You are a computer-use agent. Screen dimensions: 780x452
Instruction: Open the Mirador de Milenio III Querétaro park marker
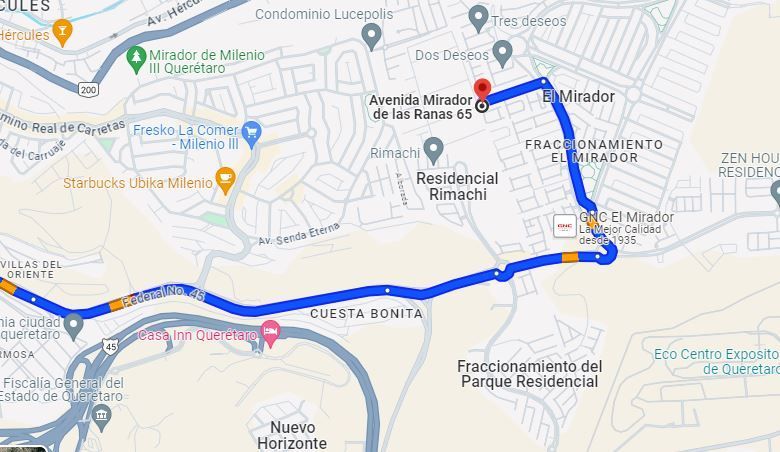tap(136, 60)
